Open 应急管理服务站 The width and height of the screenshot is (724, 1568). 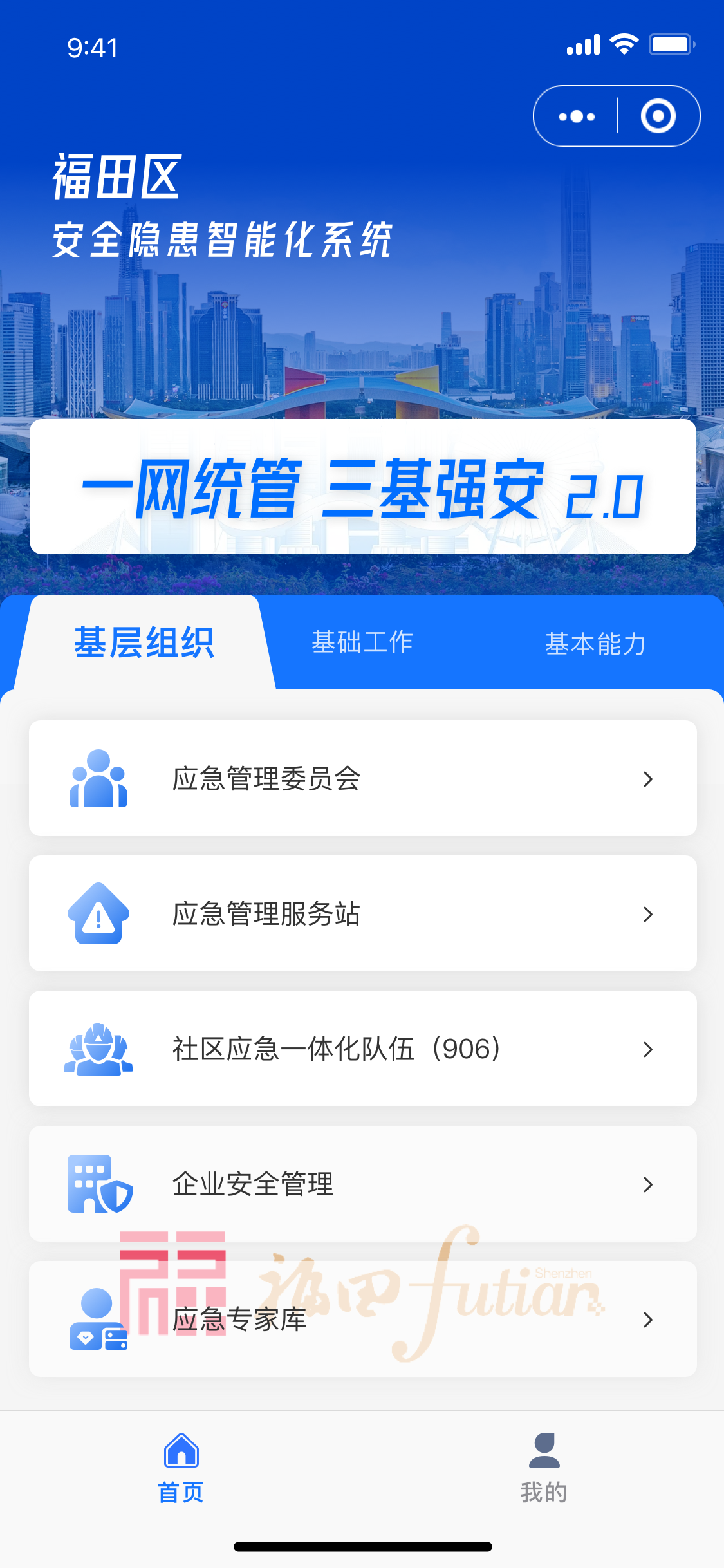coord(362,914)
